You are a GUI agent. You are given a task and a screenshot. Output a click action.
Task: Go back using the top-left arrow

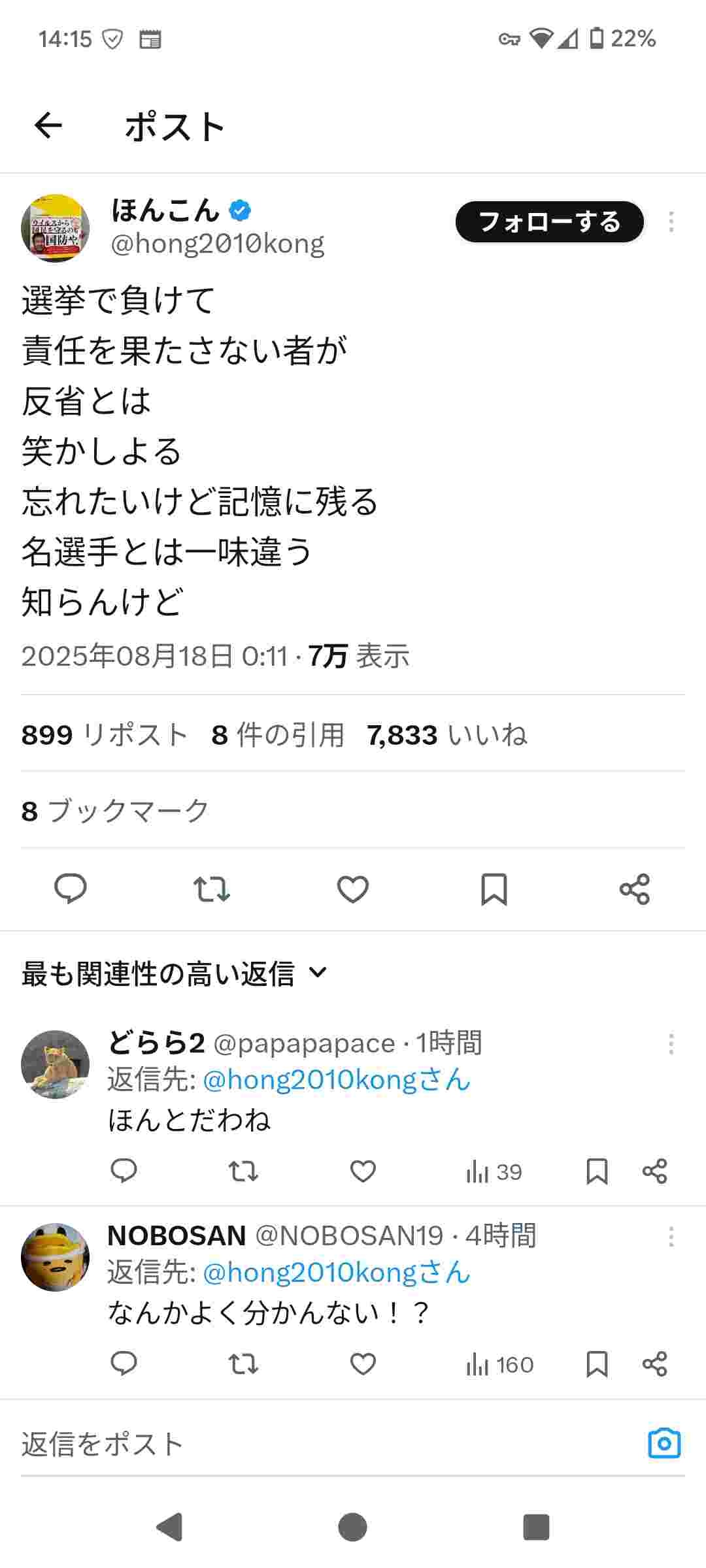(48, 125)
